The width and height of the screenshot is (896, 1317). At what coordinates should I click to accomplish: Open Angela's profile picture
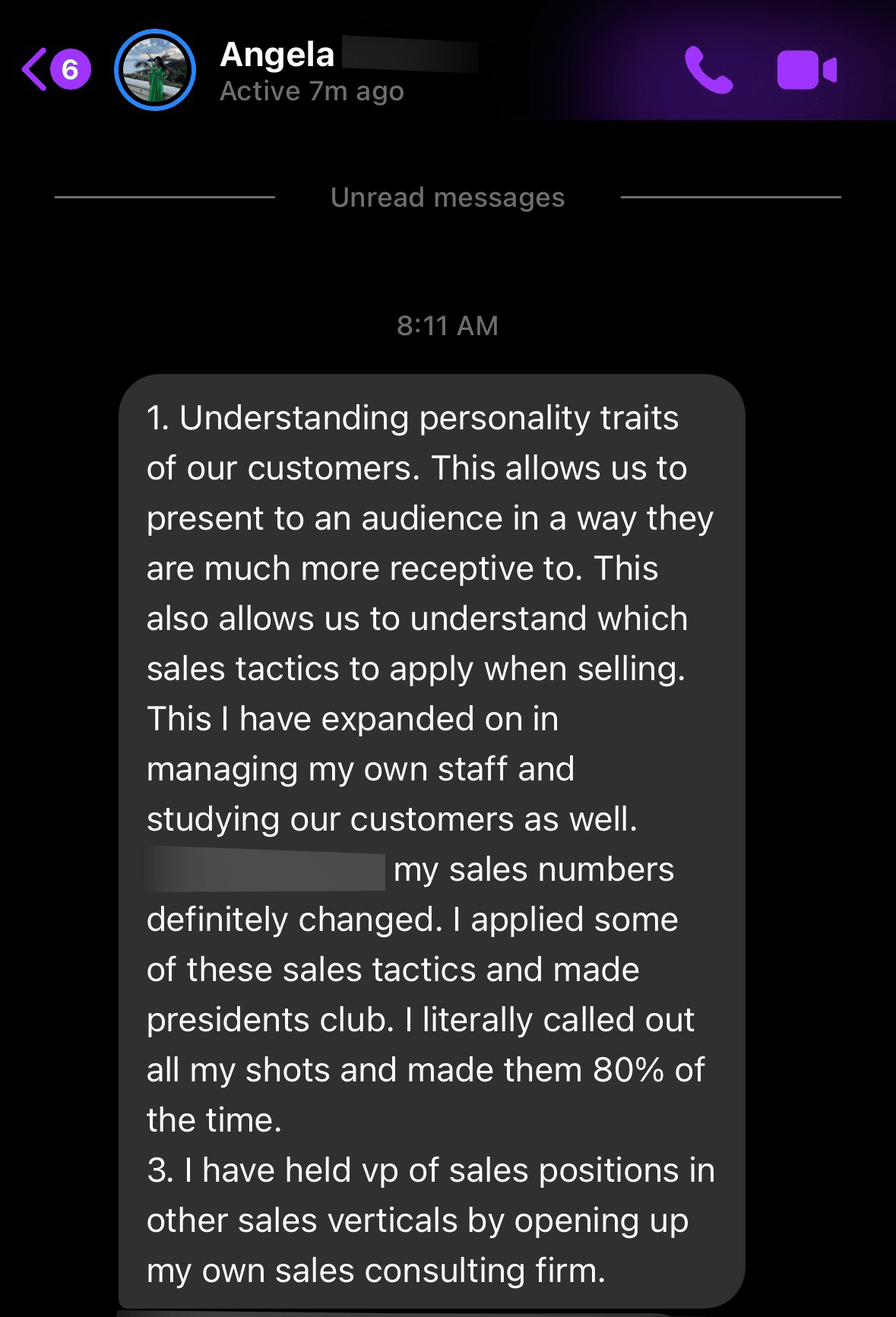pos(155,70)
